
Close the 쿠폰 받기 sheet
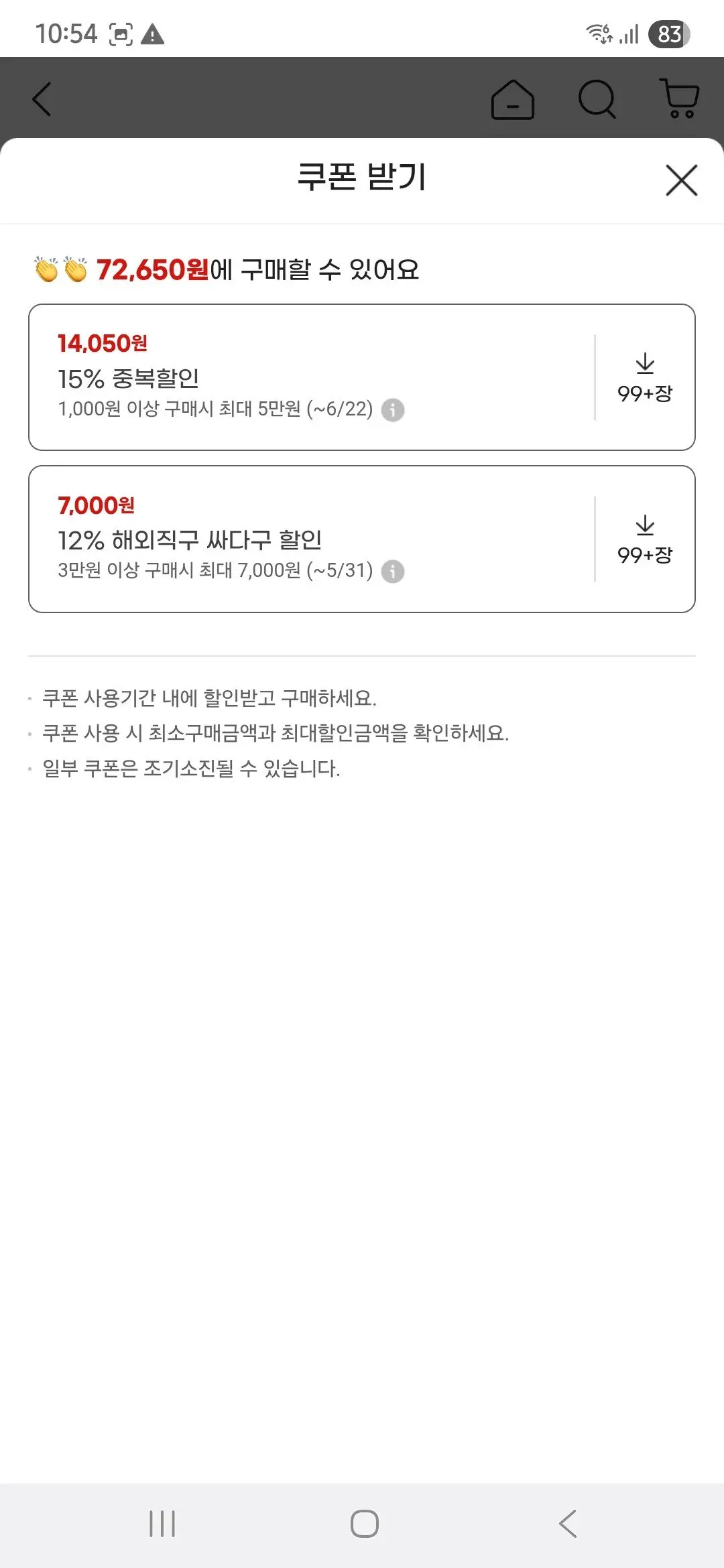pyautogui.click(x=682, y=180)
